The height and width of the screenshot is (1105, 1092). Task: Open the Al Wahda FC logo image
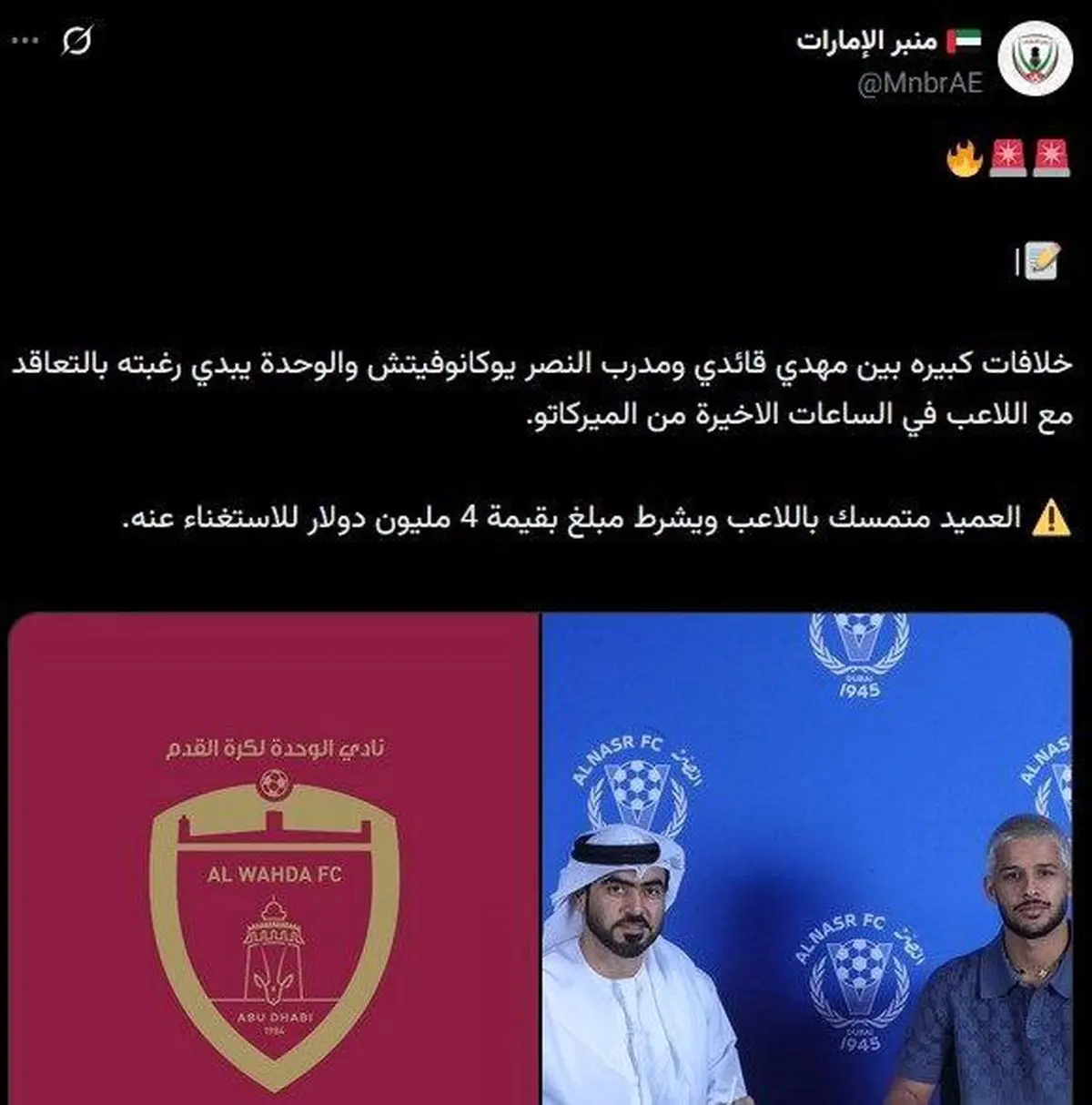[x=274, y=858]
